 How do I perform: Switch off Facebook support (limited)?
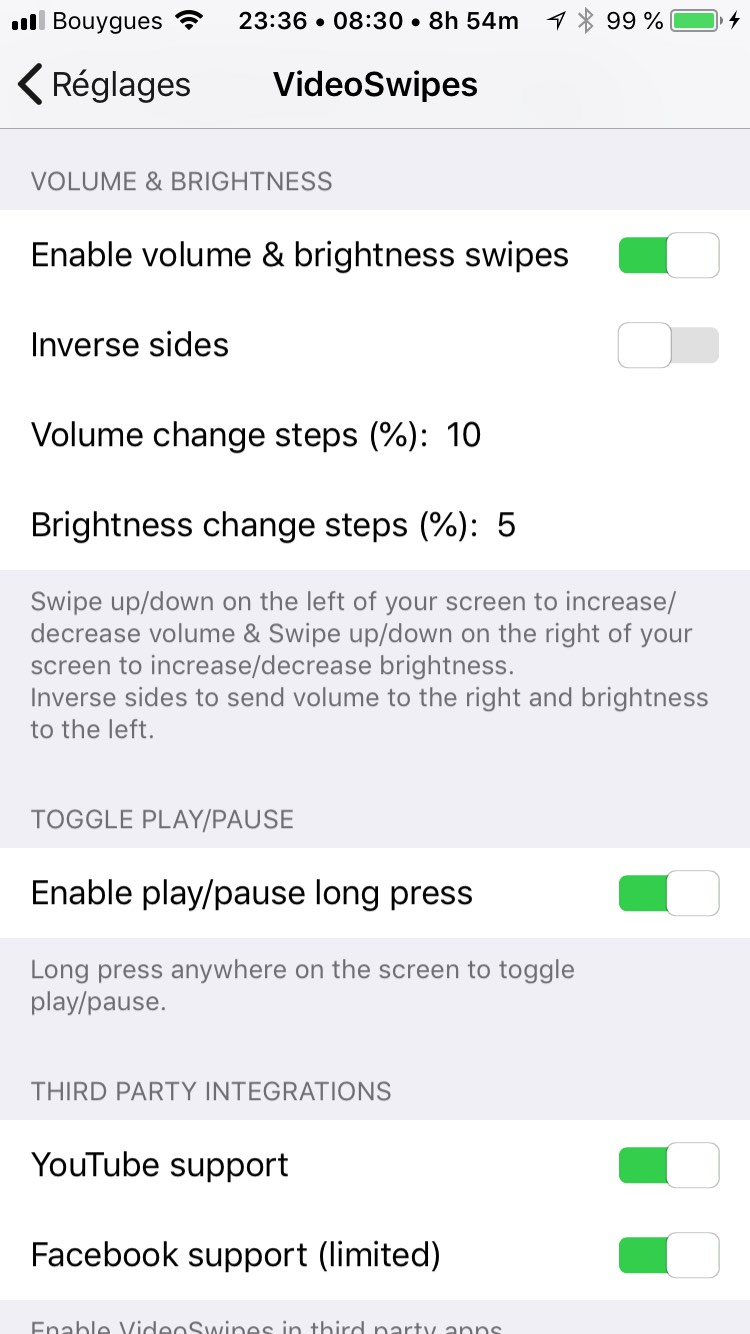(669, 1255)
